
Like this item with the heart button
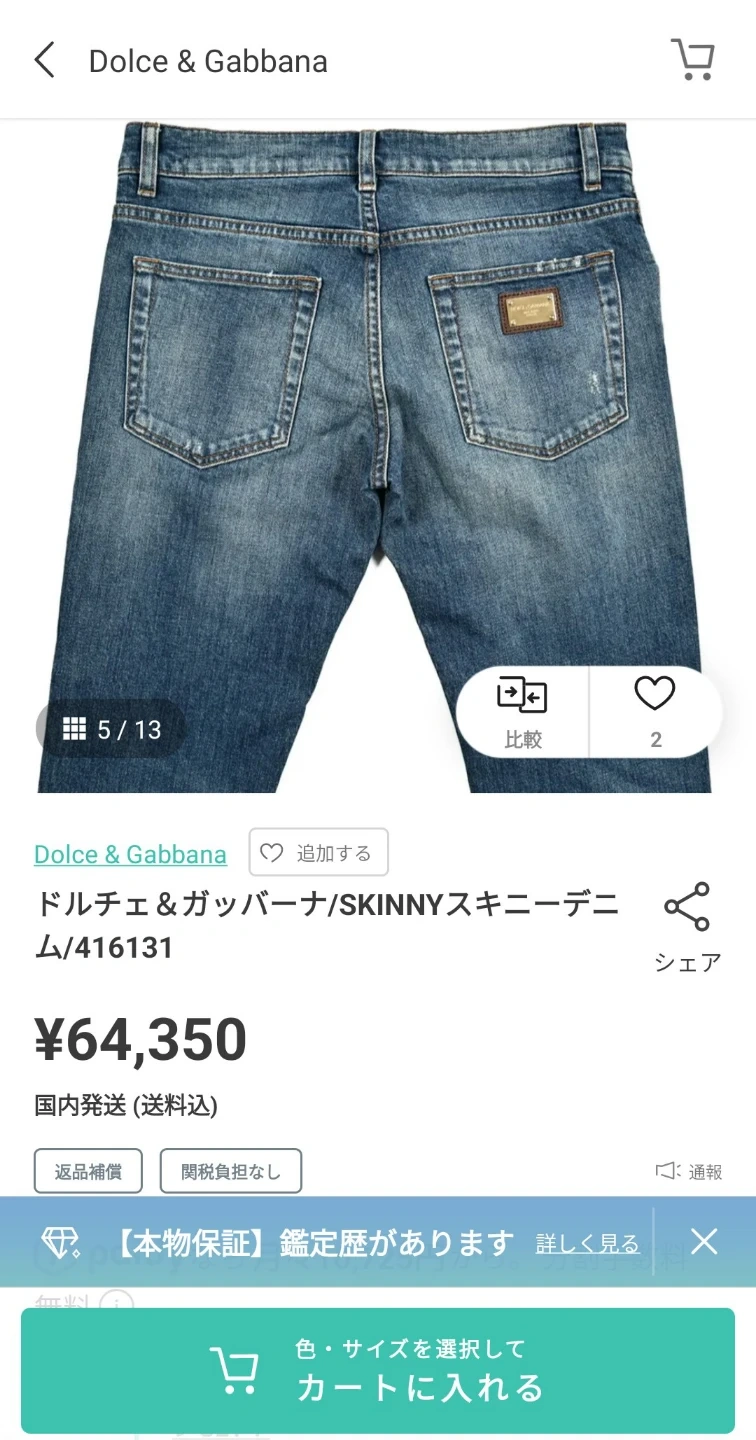(x=655, y=712)
